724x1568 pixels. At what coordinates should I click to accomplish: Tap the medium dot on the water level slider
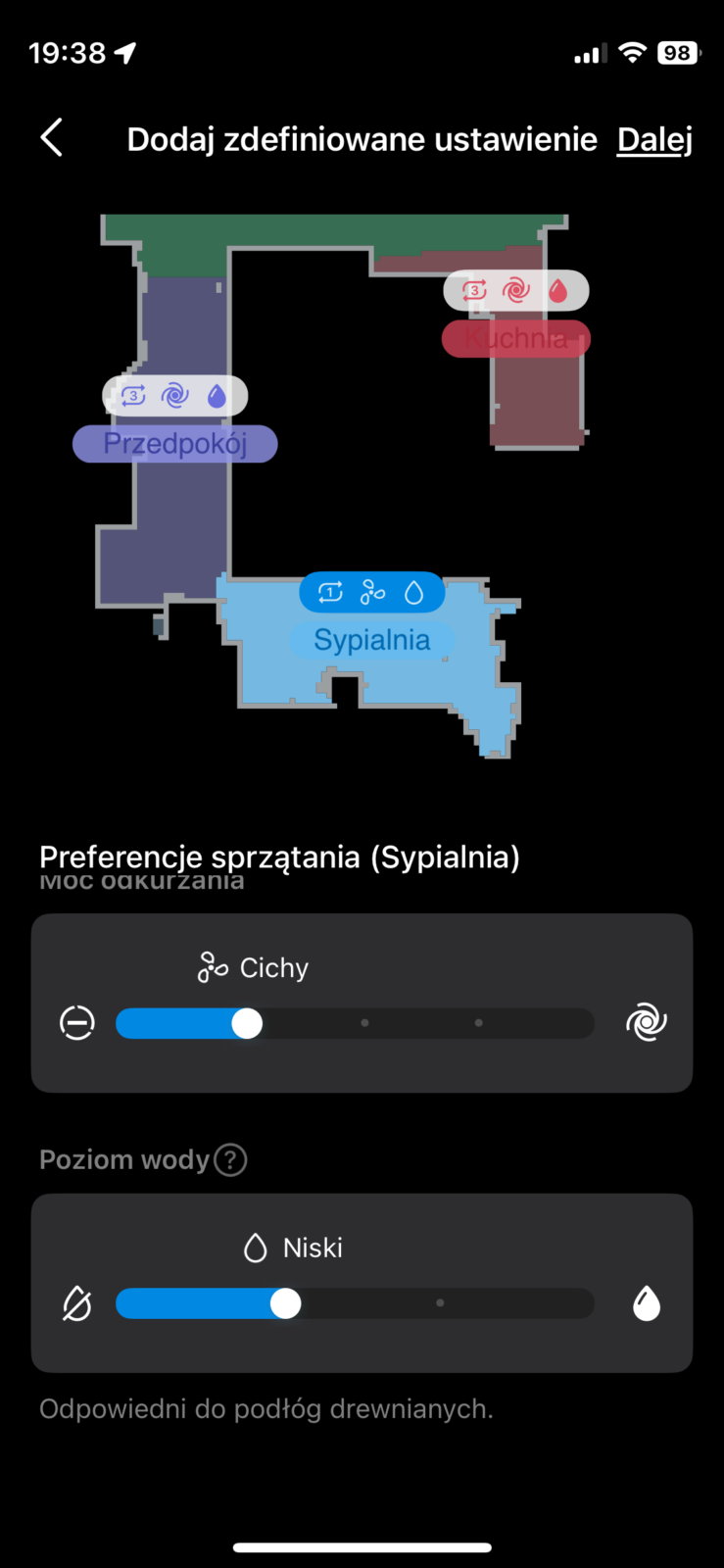click(440, 1303)
